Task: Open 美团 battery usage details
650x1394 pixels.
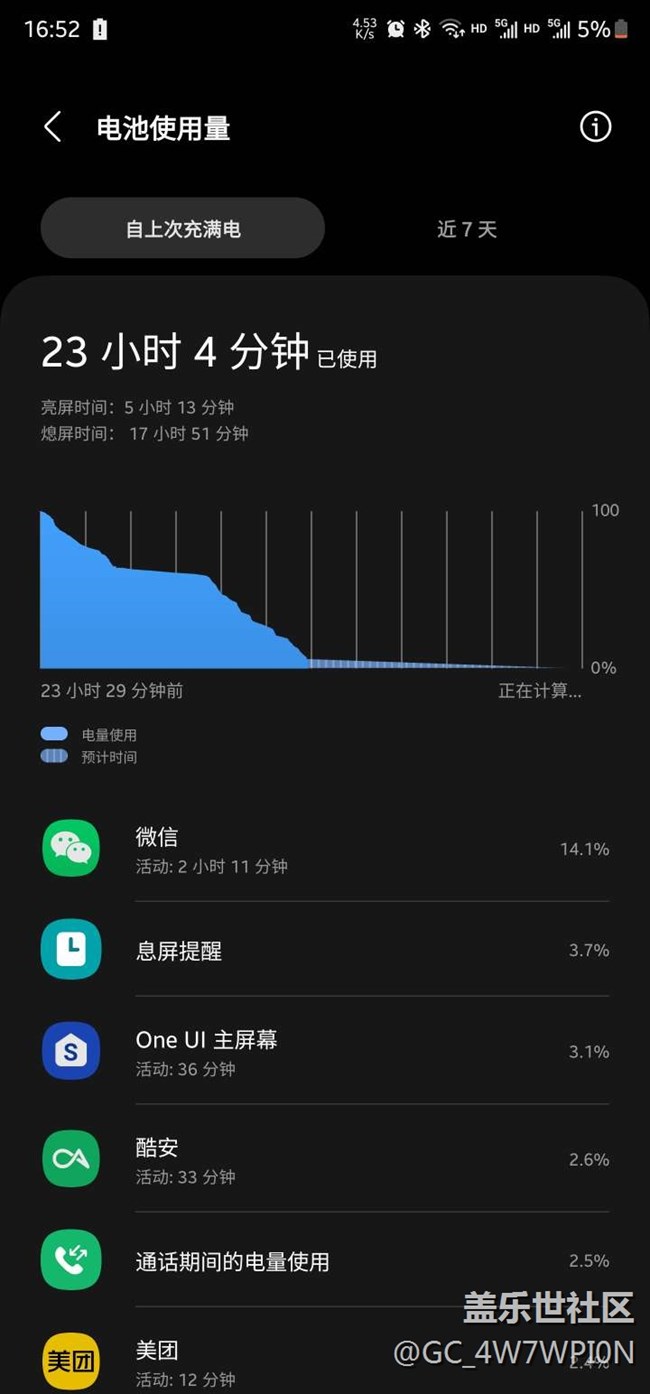Action: pyautogui.click(x=324, y=1361)
